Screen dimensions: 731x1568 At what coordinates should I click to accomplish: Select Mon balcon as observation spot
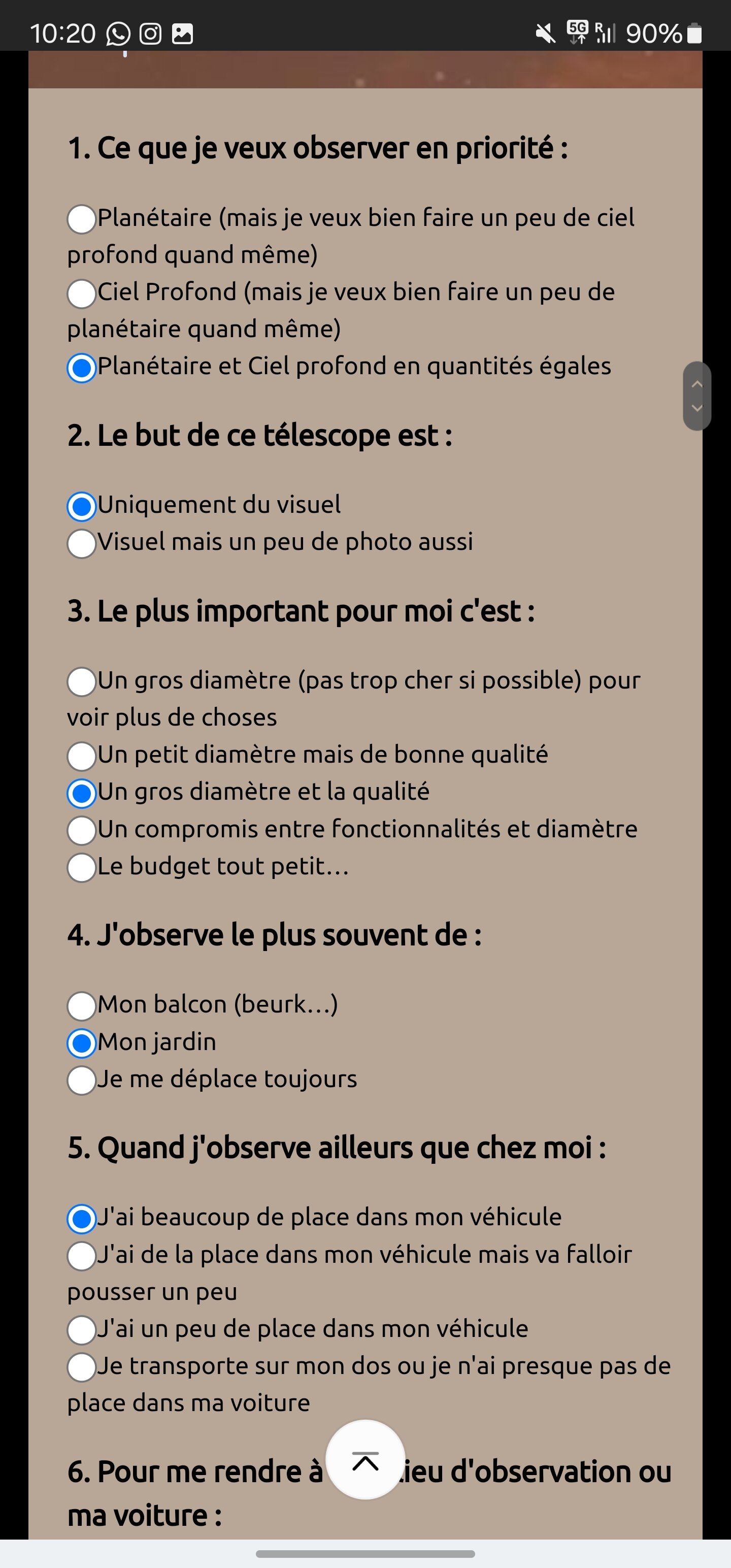pyautogui.click(x=81, y=1006)
